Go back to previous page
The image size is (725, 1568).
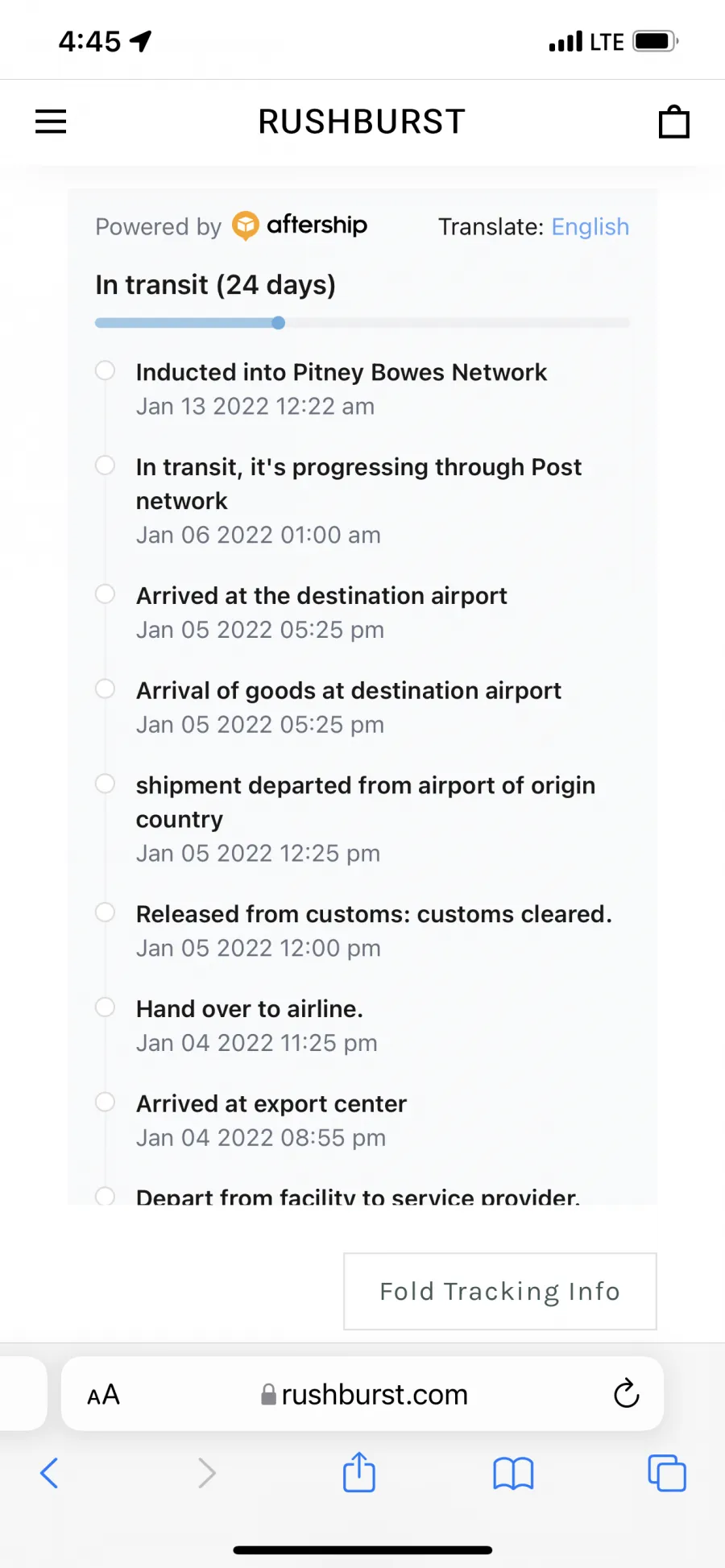[50, 1473]
